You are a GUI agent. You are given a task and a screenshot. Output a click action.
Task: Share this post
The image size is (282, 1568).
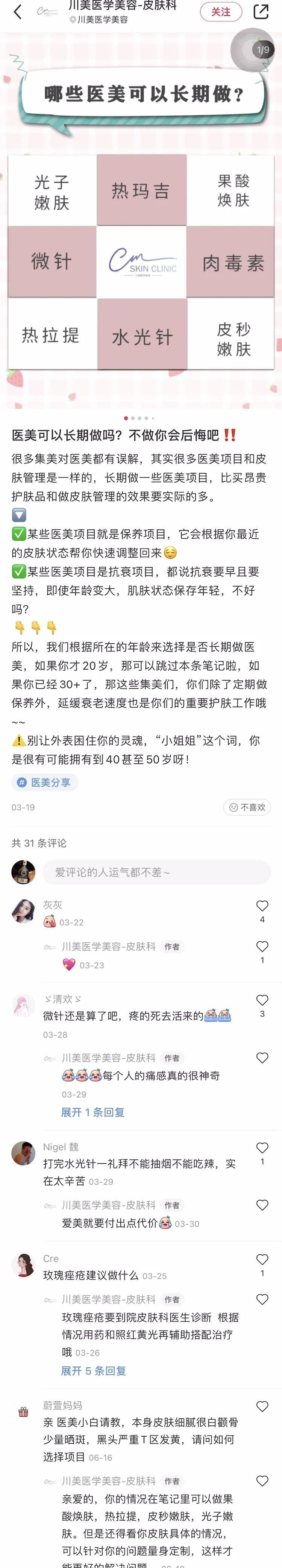coord(261,12)
